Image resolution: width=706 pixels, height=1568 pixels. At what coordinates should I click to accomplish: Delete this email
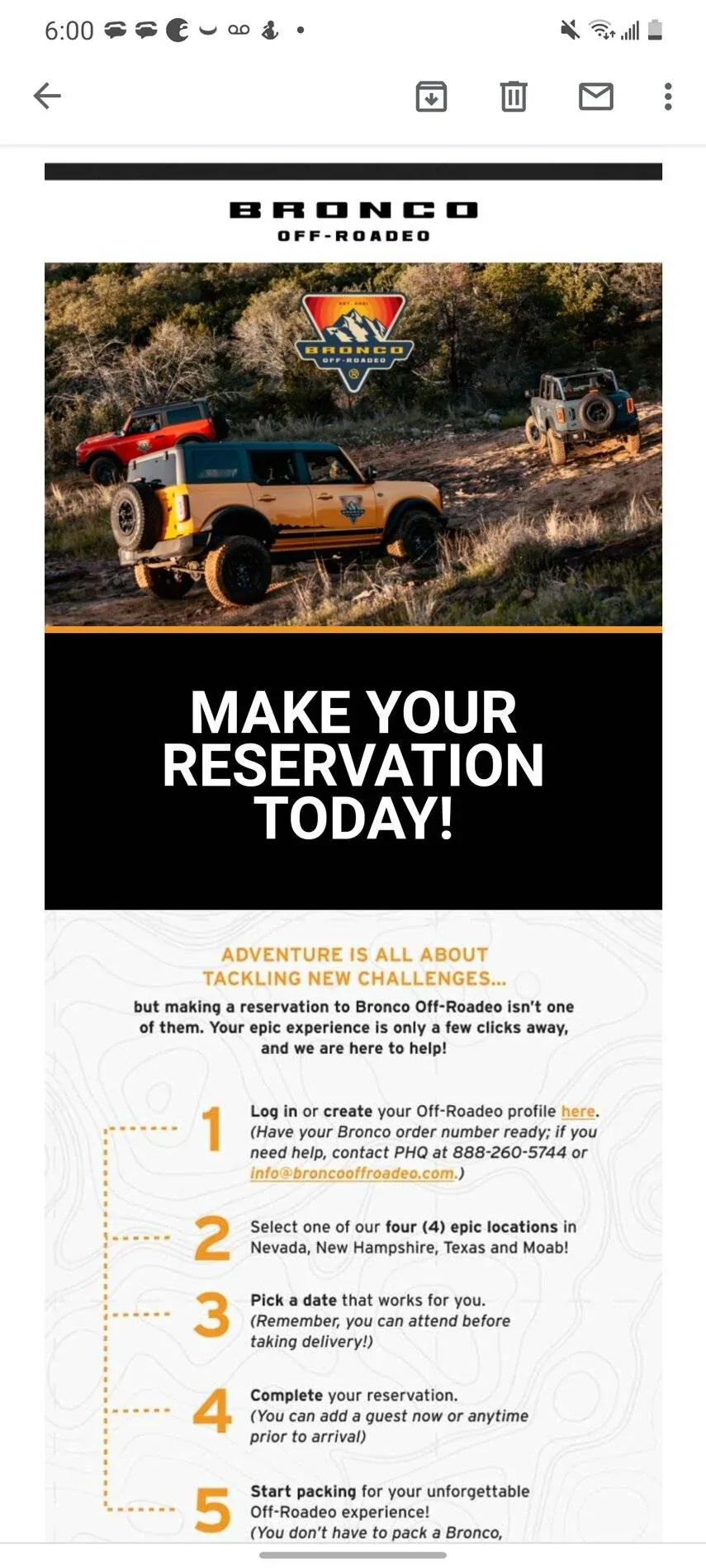pos(513,97)
